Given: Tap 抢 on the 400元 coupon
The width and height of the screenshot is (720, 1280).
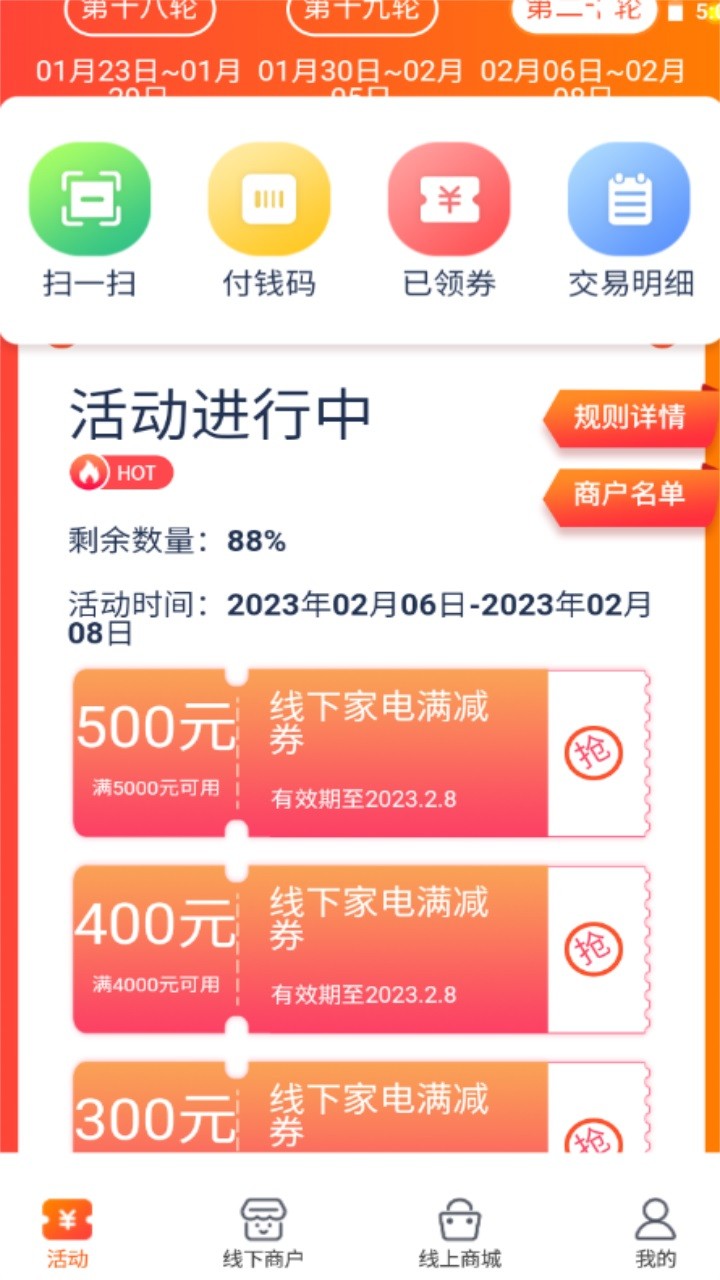Looking at the screenshot, I should pyautogui.click(x=594, y=949).
